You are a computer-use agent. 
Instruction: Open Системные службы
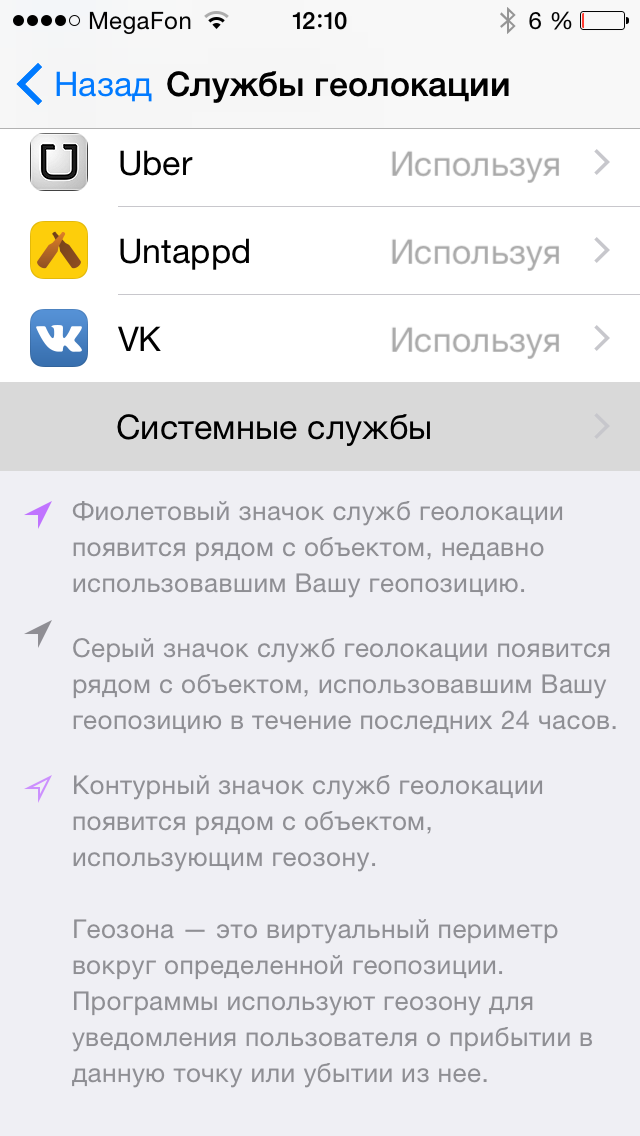coord(320,427)
